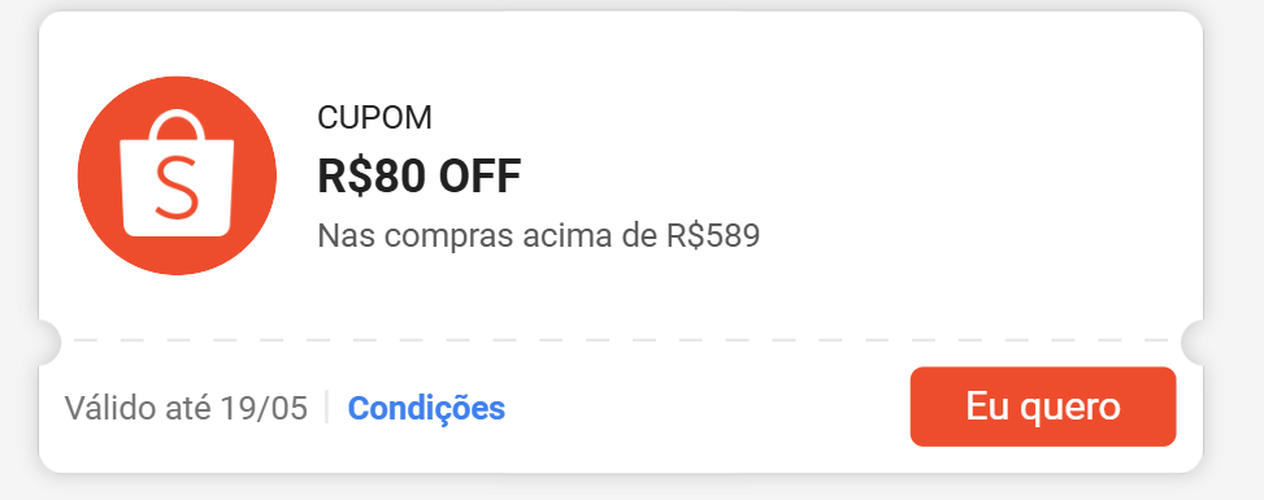Tap the Eu quero button
This screenshot has height=500, width=1264.
point(1042,407)
